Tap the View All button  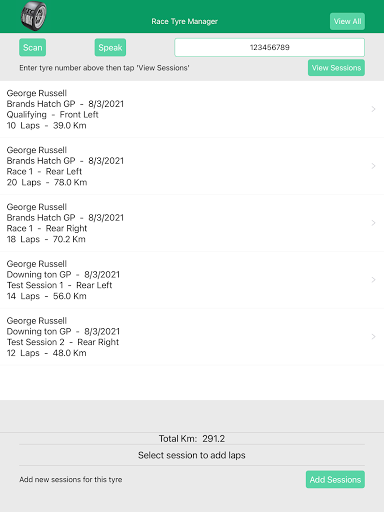point(347,21)
